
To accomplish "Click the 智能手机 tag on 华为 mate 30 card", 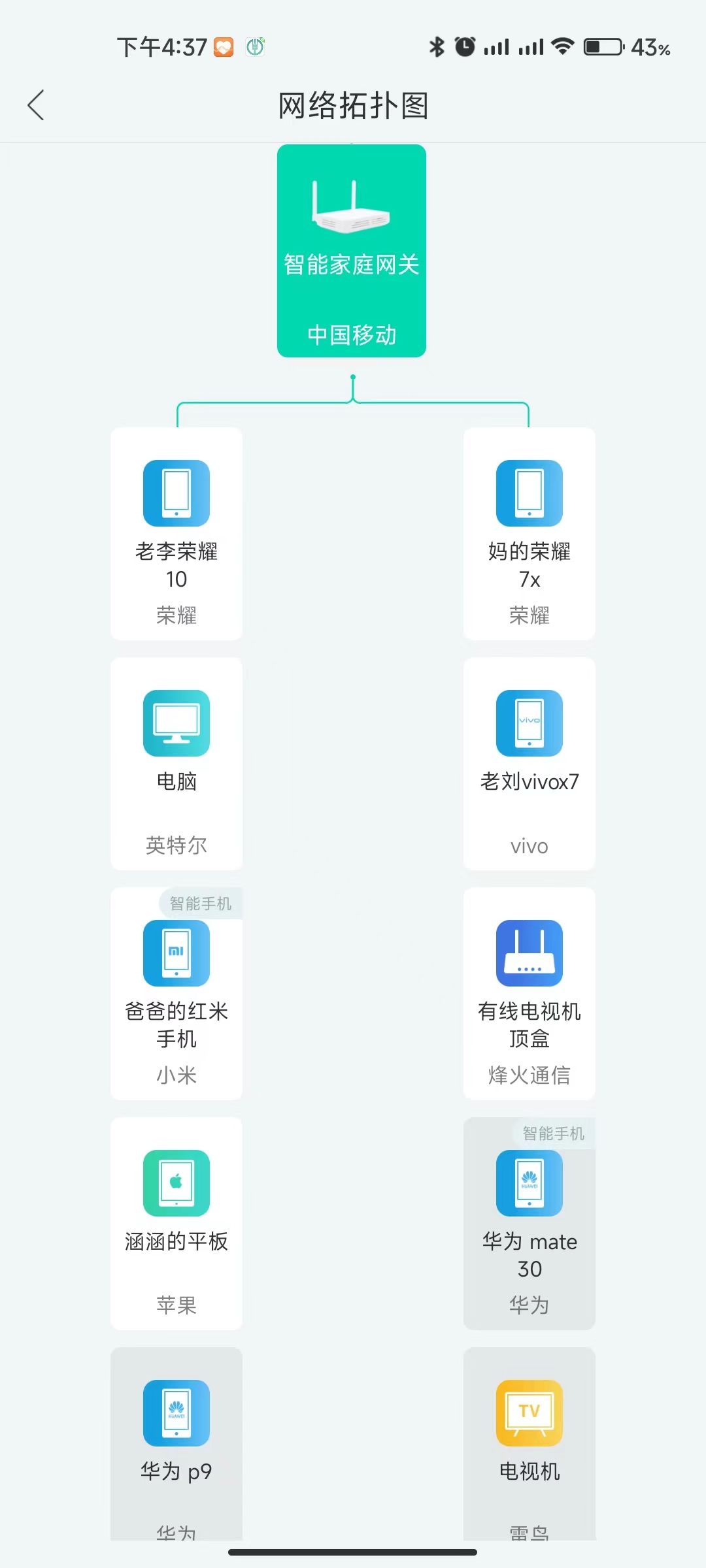I will coord(554,1134).
